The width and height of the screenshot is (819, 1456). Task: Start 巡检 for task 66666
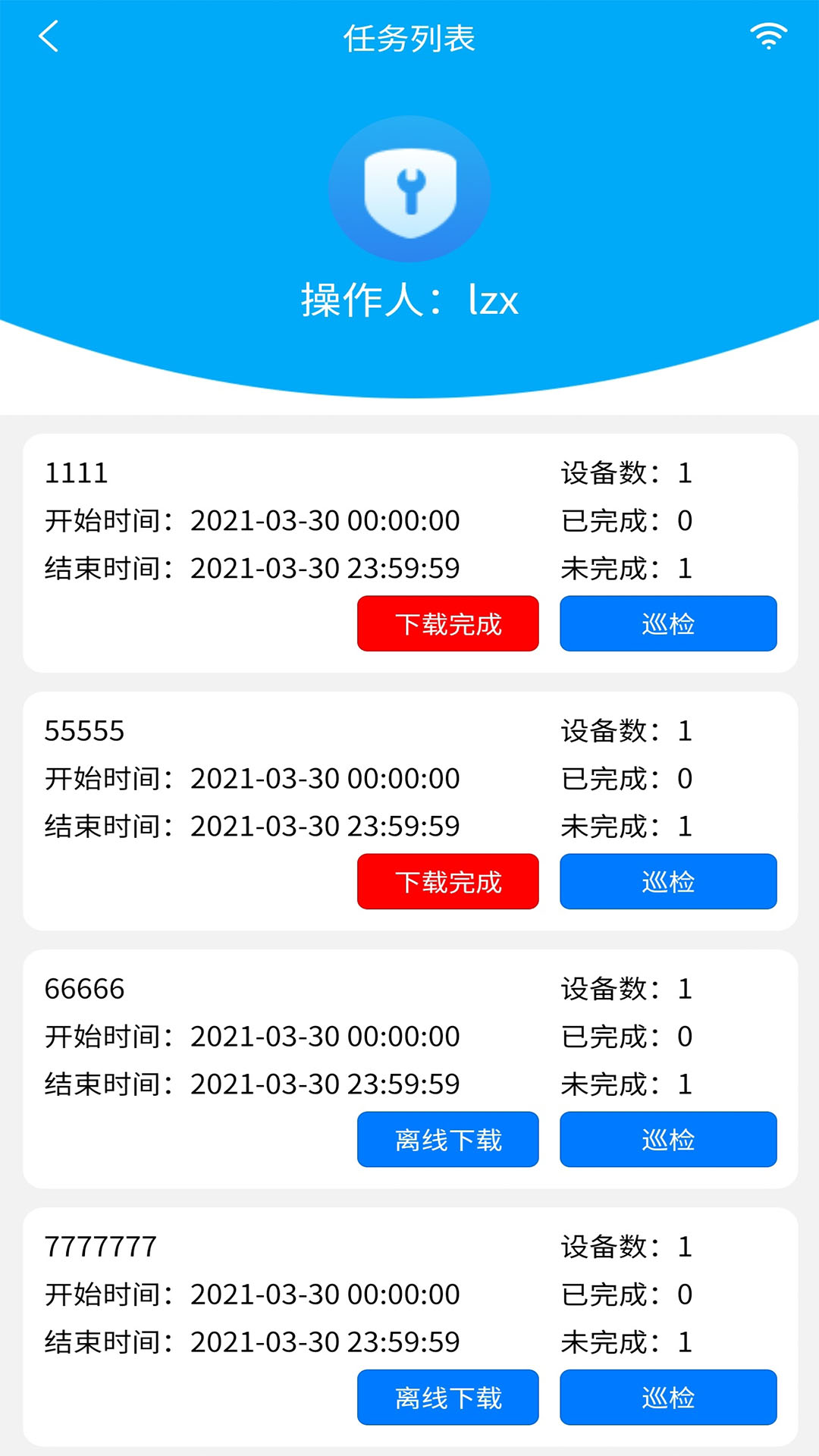668,1139
